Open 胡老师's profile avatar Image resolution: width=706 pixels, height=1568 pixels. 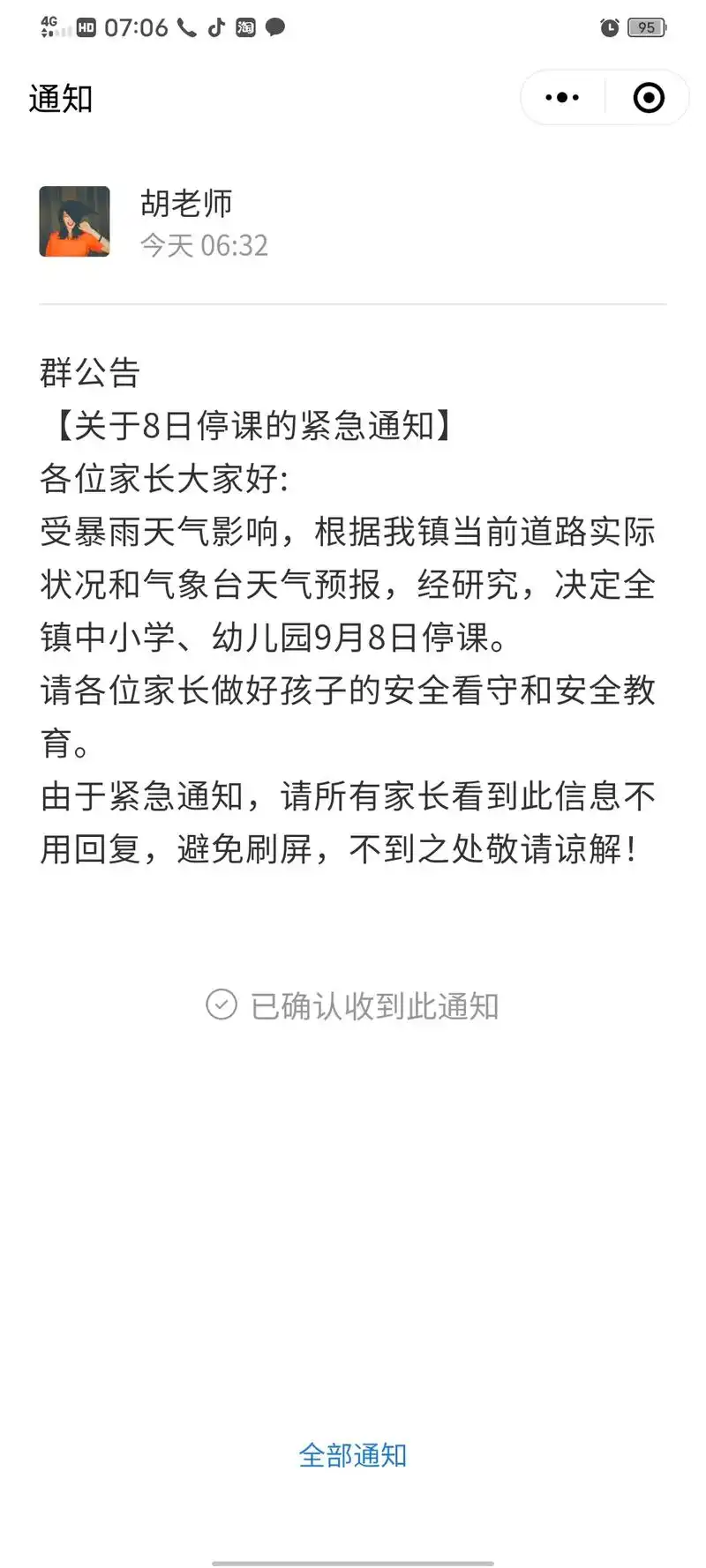[x=74, y=222]
